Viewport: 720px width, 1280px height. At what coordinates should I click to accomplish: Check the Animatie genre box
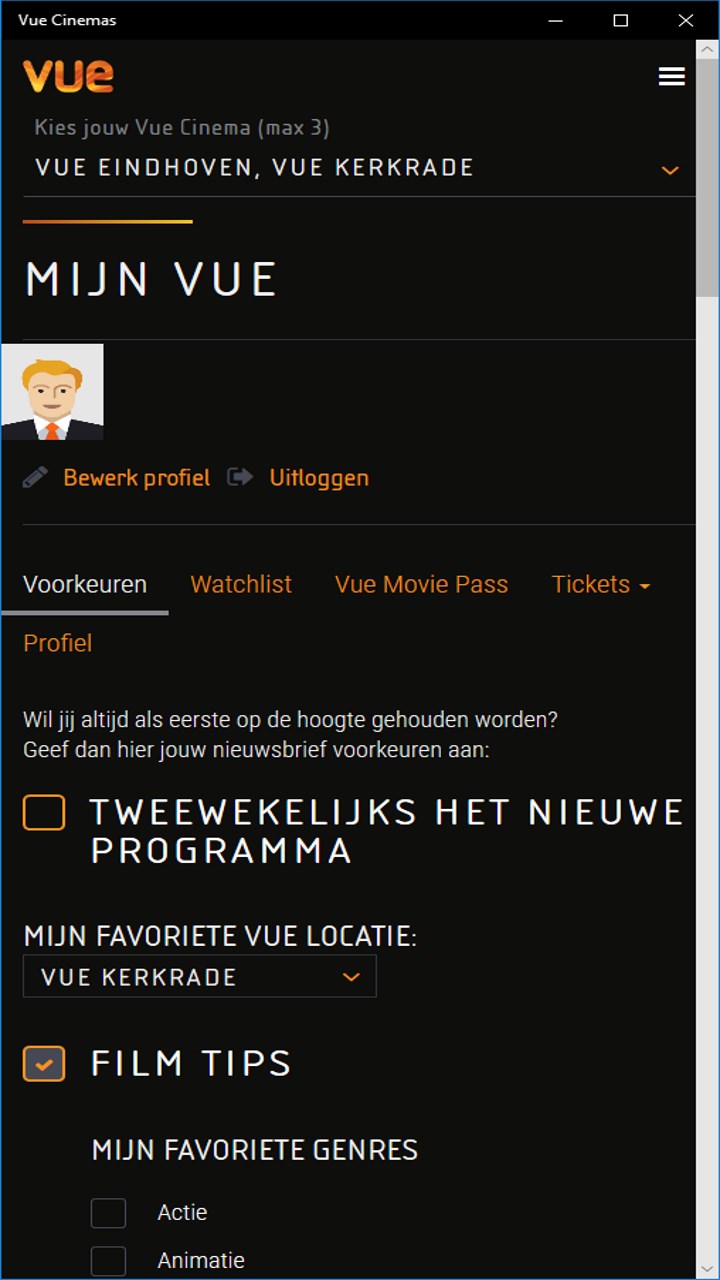(x=108, y=1261)
